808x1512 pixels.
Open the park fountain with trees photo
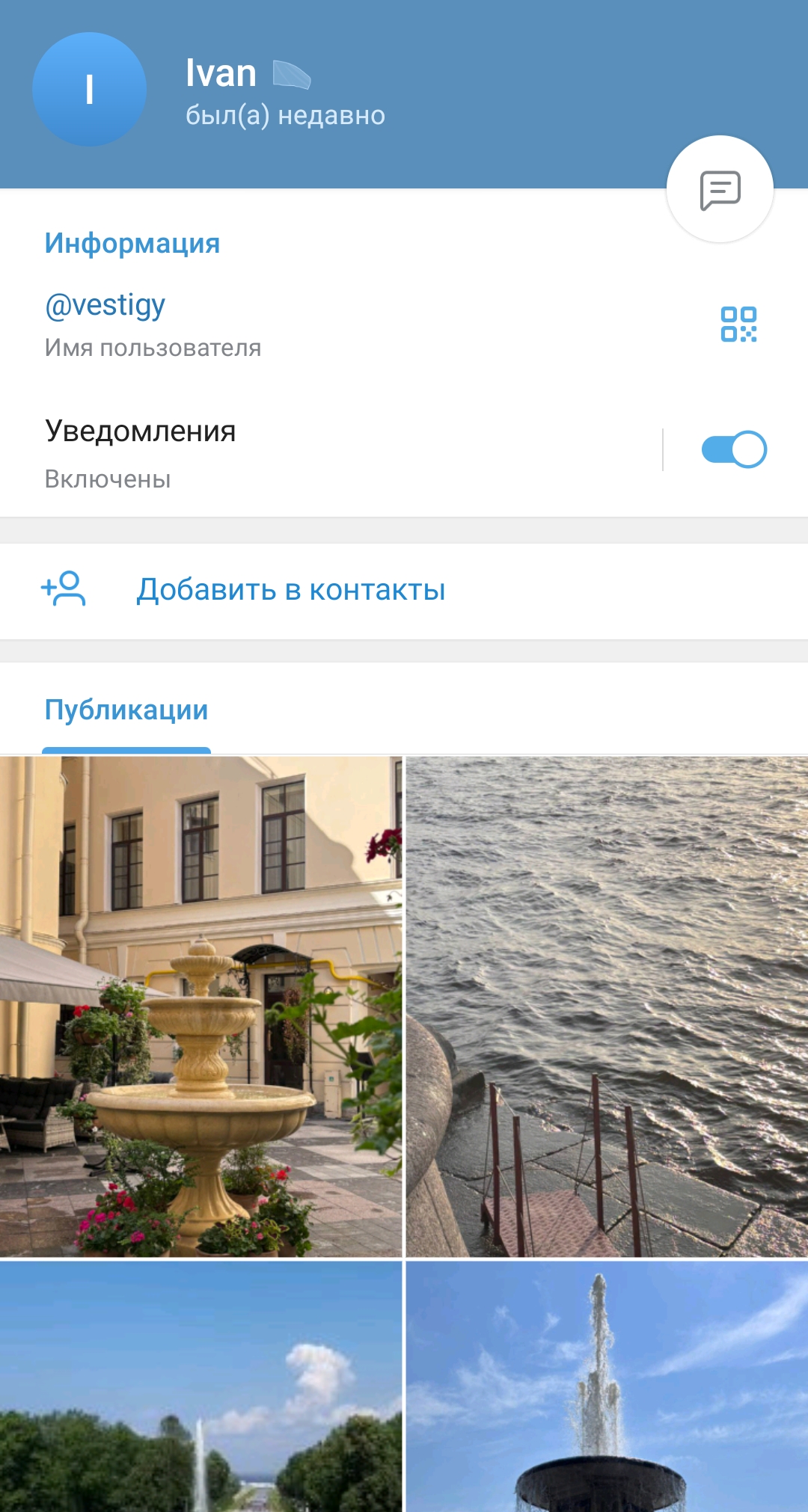tap(201, 1387)
